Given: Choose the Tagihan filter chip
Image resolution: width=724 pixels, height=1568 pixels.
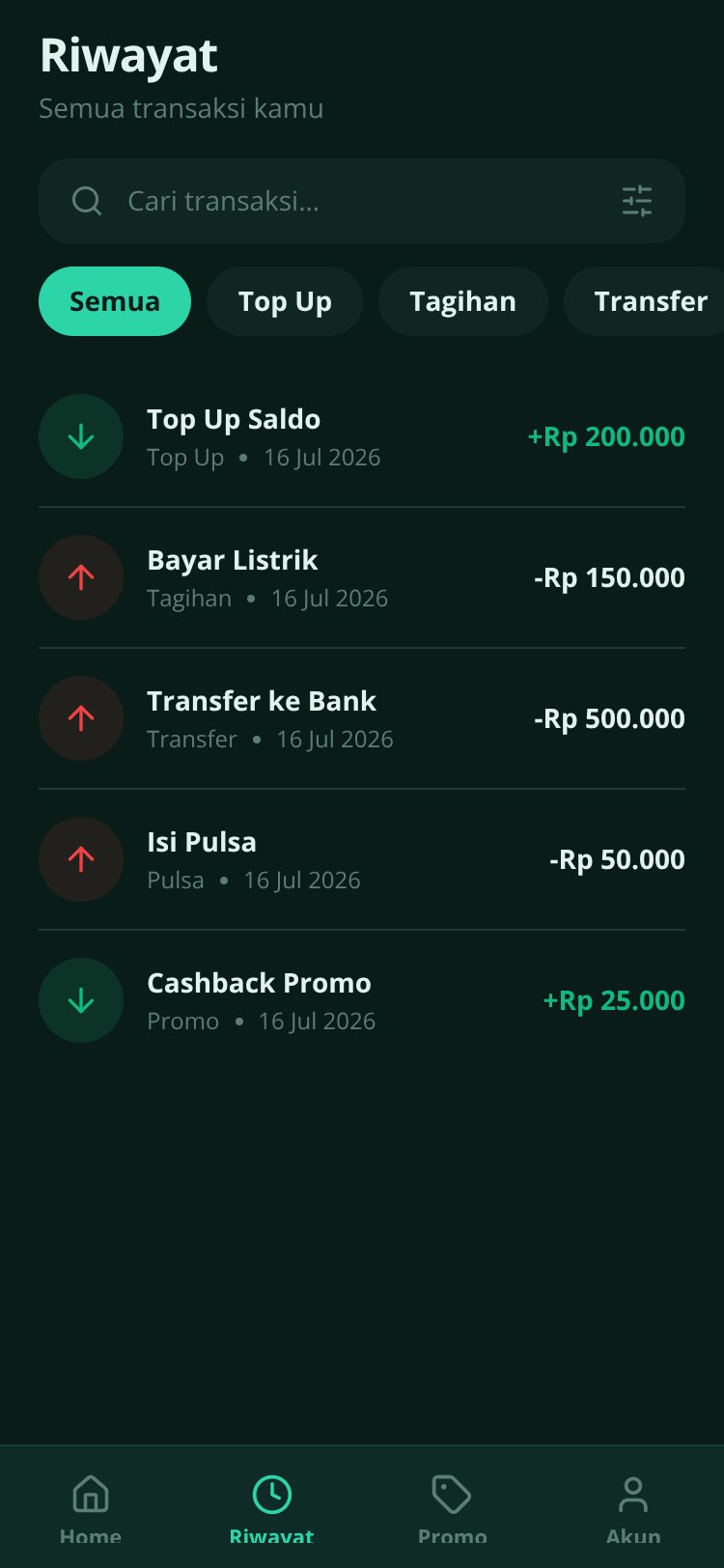Looking at the screenshot, I should (x=463, y=301).
